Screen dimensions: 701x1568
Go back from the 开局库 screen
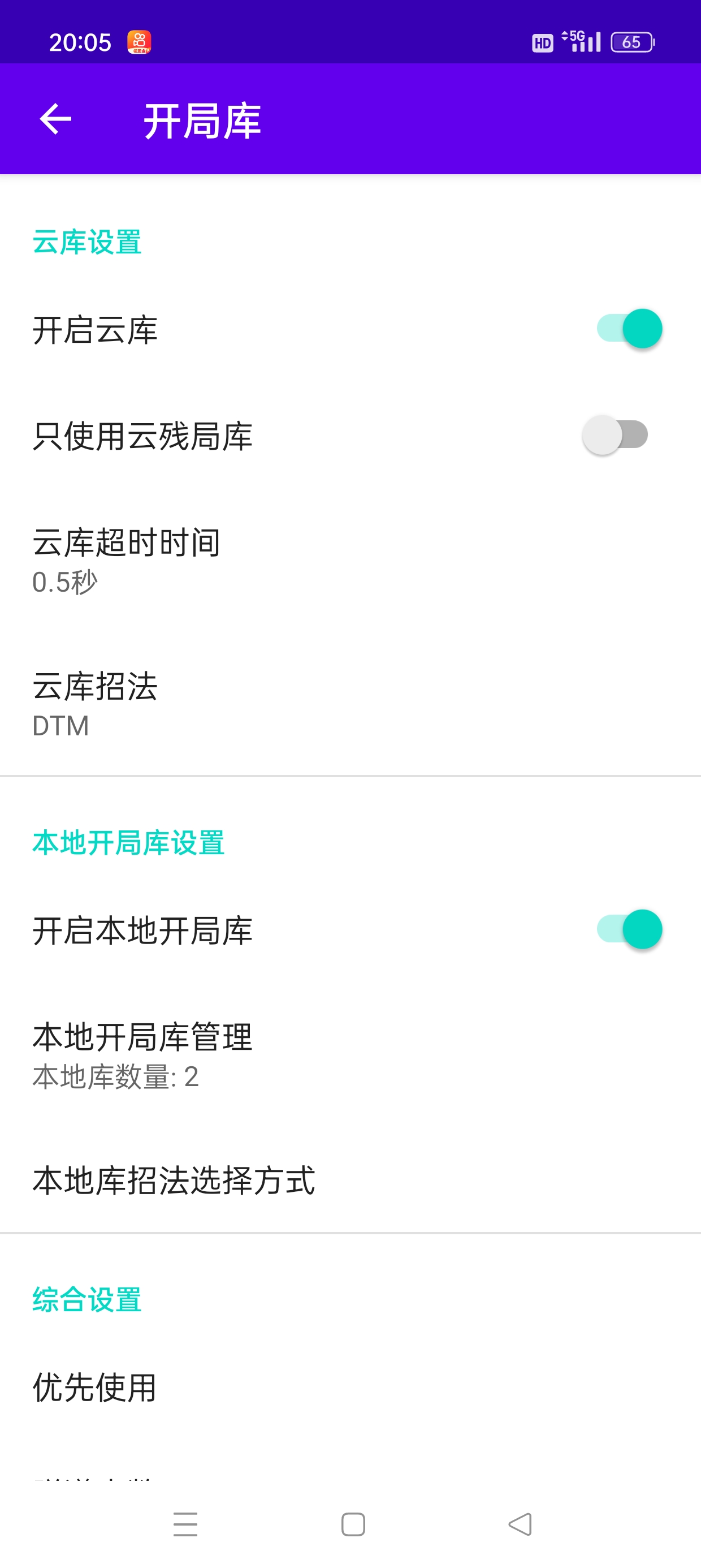55,119
